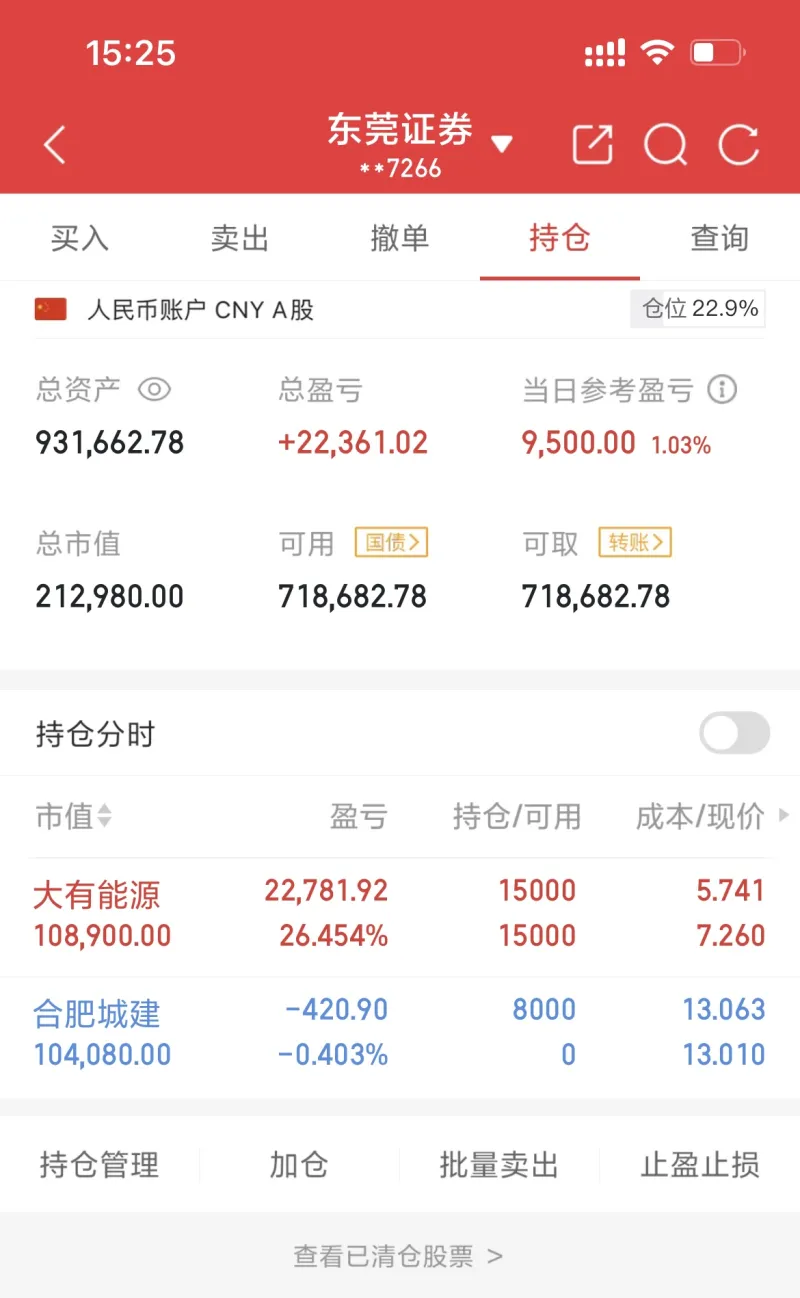800x1298 pixels.
Task: Enable the 持仓分时 switch
Action: point(733,733)
